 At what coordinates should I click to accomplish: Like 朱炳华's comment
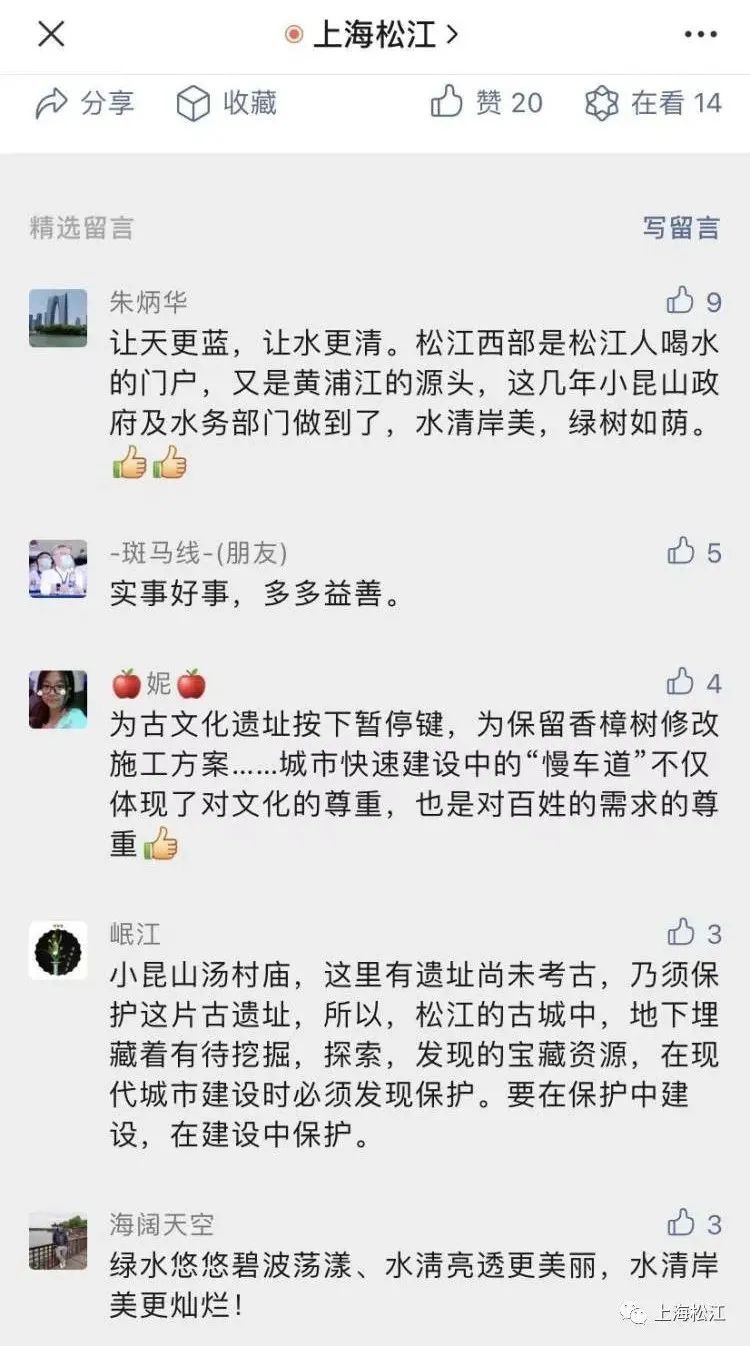(693, 301)
